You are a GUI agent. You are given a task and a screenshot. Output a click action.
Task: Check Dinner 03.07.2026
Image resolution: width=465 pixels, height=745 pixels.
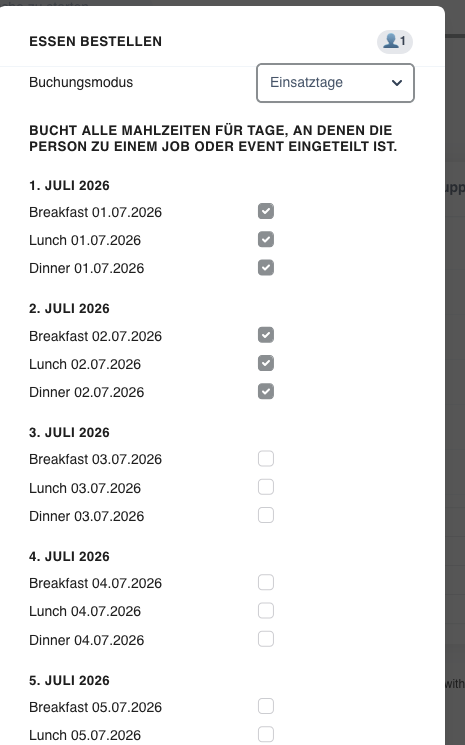tap(266, 516)
